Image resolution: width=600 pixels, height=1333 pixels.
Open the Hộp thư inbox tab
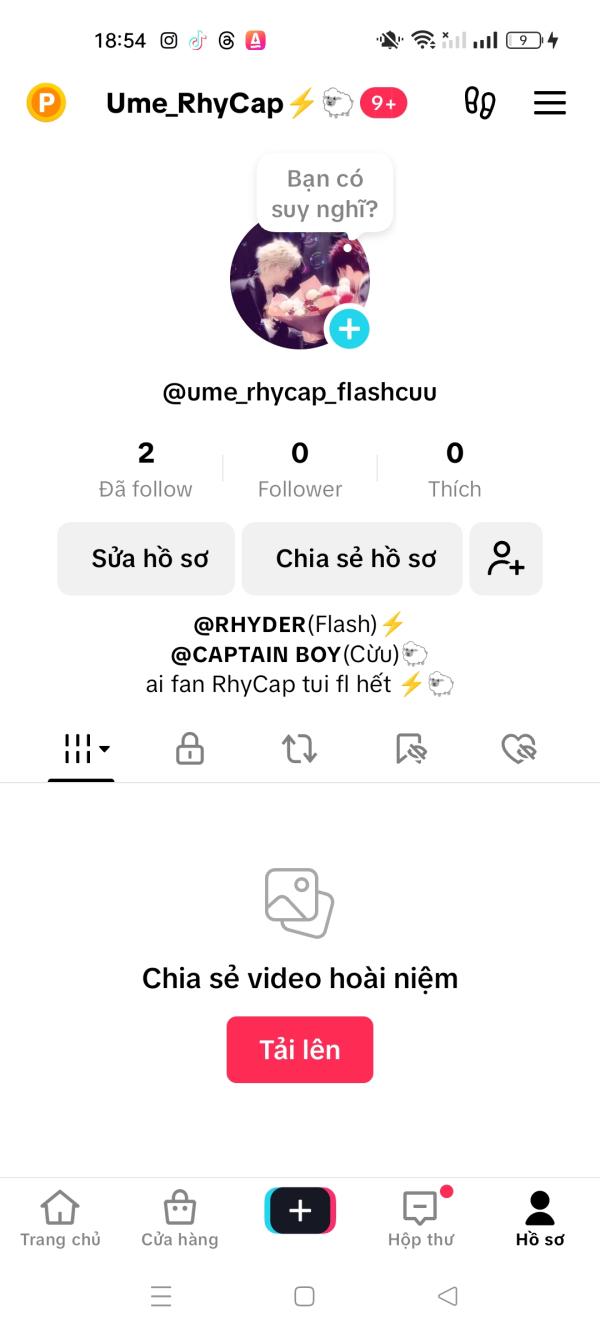[x=420, y=1219]
